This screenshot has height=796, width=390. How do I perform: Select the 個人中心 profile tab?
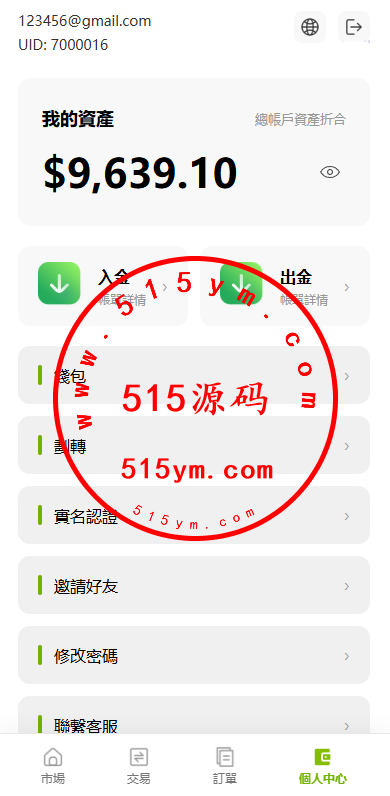tap(322, 765)
